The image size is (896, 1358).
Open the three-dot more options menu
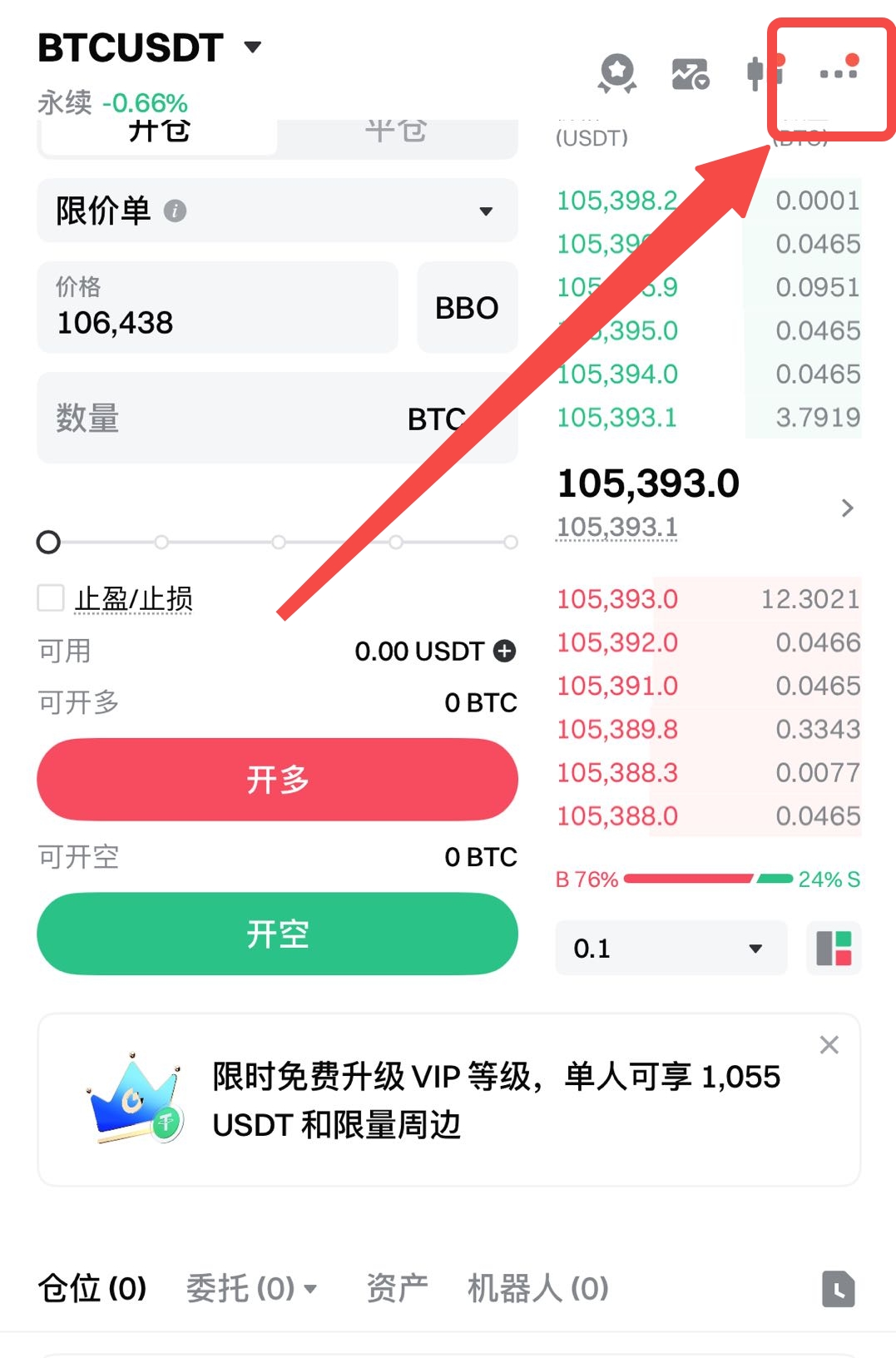pyautogui.click(x=838, y=74)
